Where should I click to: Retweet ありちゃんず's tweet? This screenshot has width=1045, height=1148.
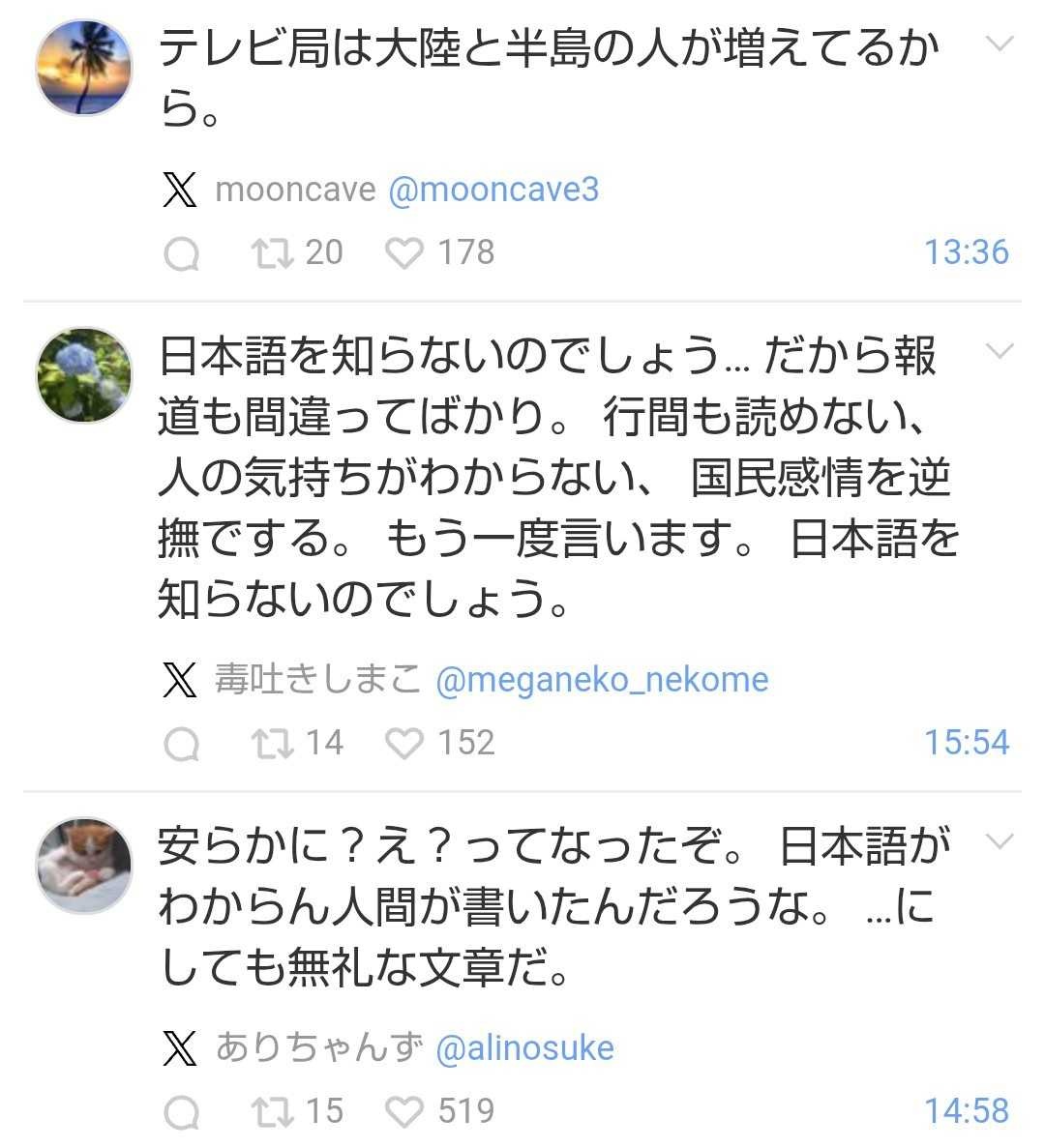pyautogui.click(x=272, y=1112)
